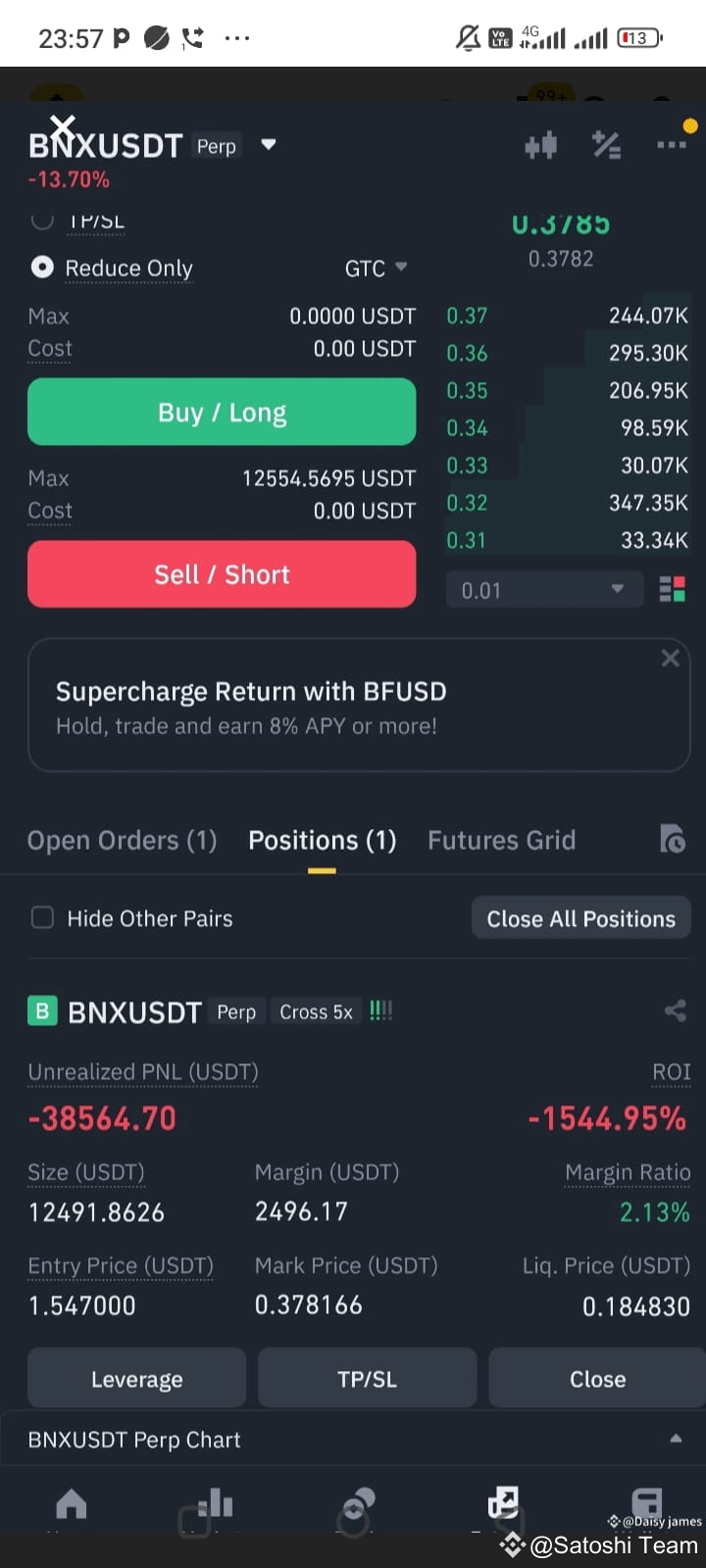Check the Hide Other Pairs checkbox
The image size is (706, 1568).
[42, 917]
